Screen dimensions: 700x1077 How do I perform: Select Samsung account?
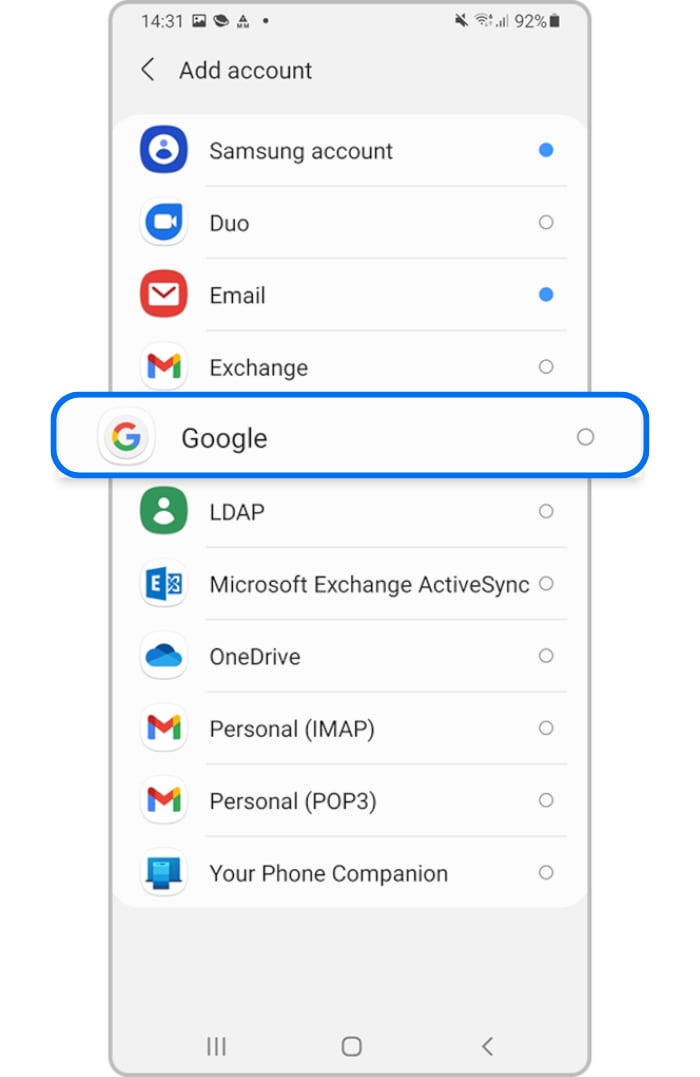[301, 151]
